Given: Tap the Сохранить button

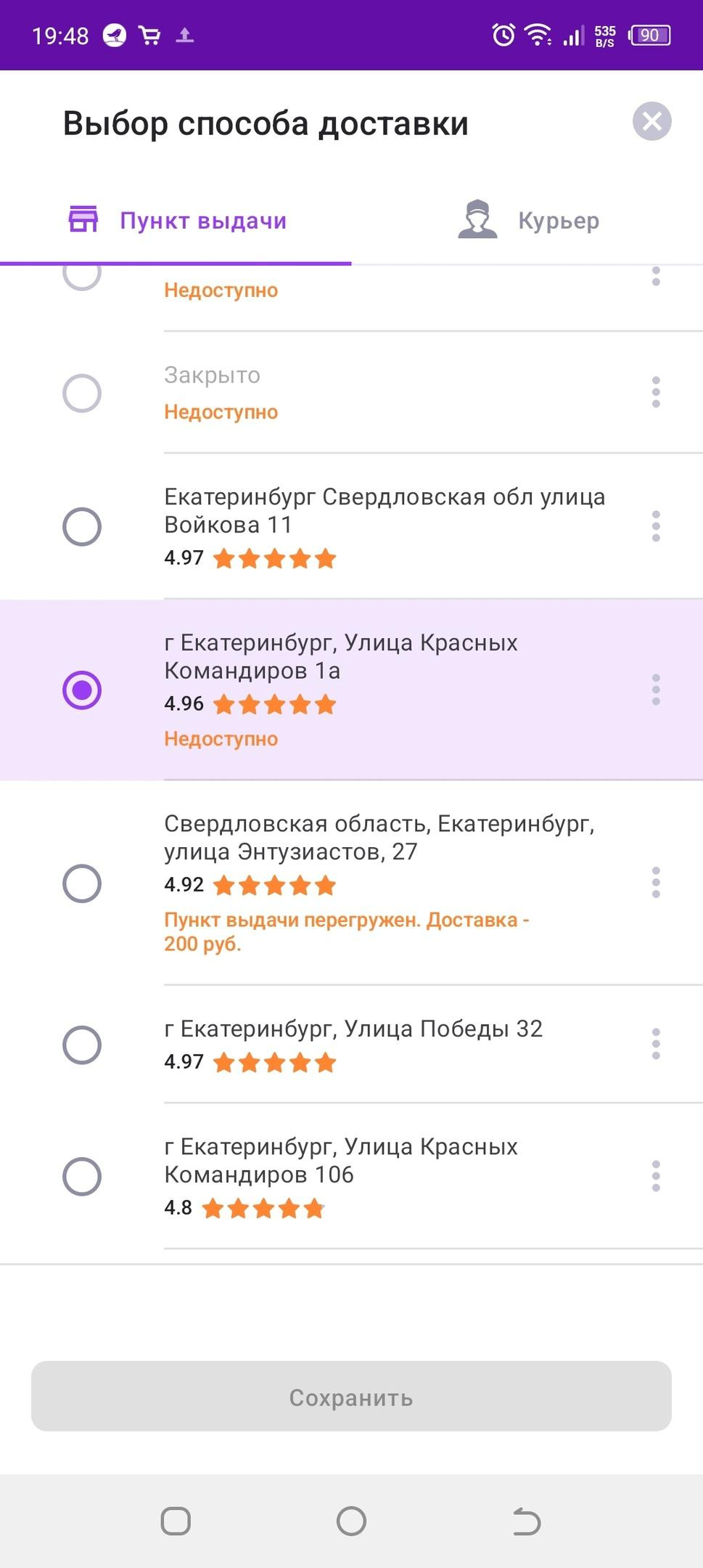Looking at the screenshot, I should [351, 1397].
